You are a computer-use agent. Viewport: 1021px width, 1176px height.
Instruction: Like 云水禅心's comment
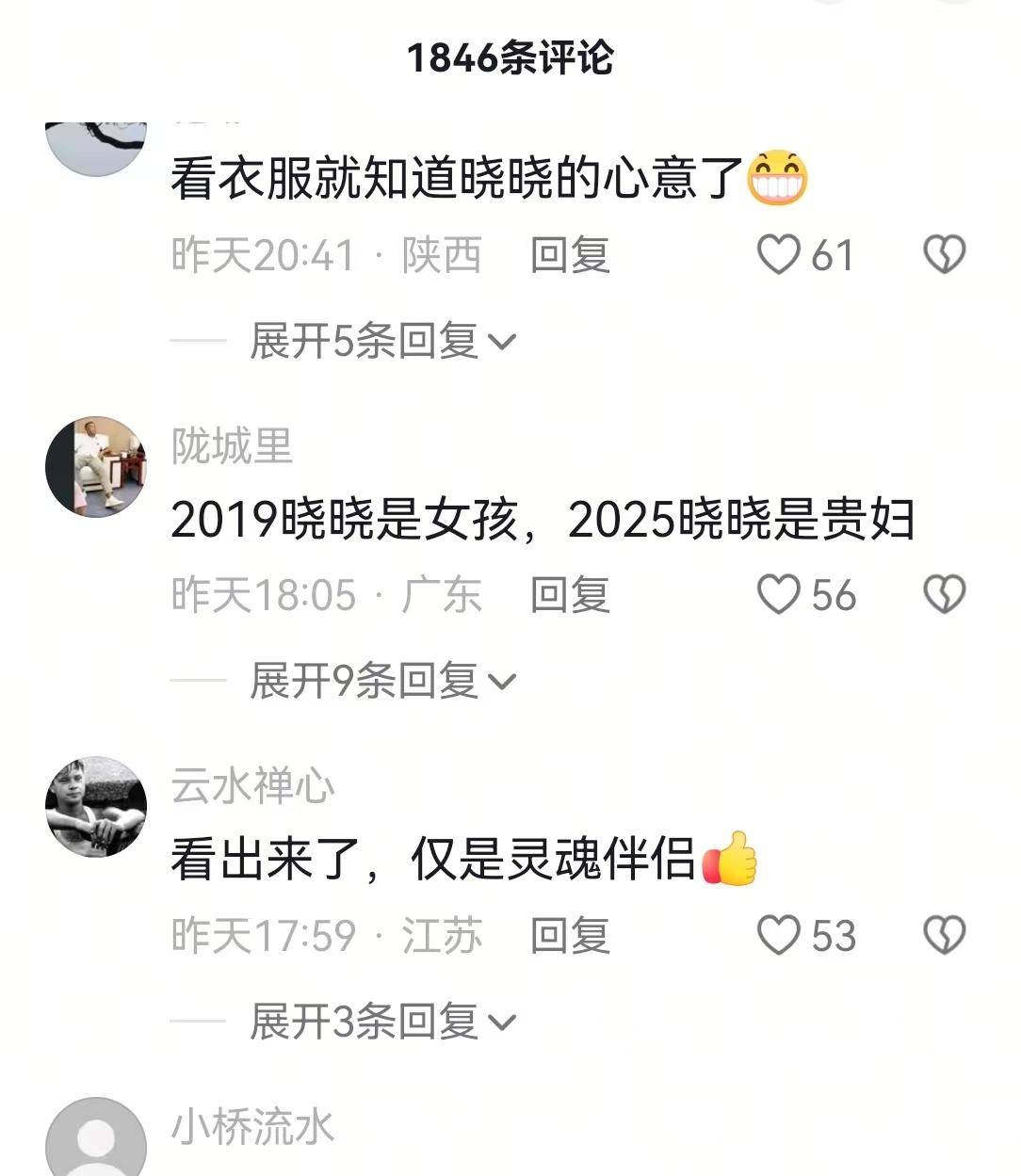(x=779, y=936)
